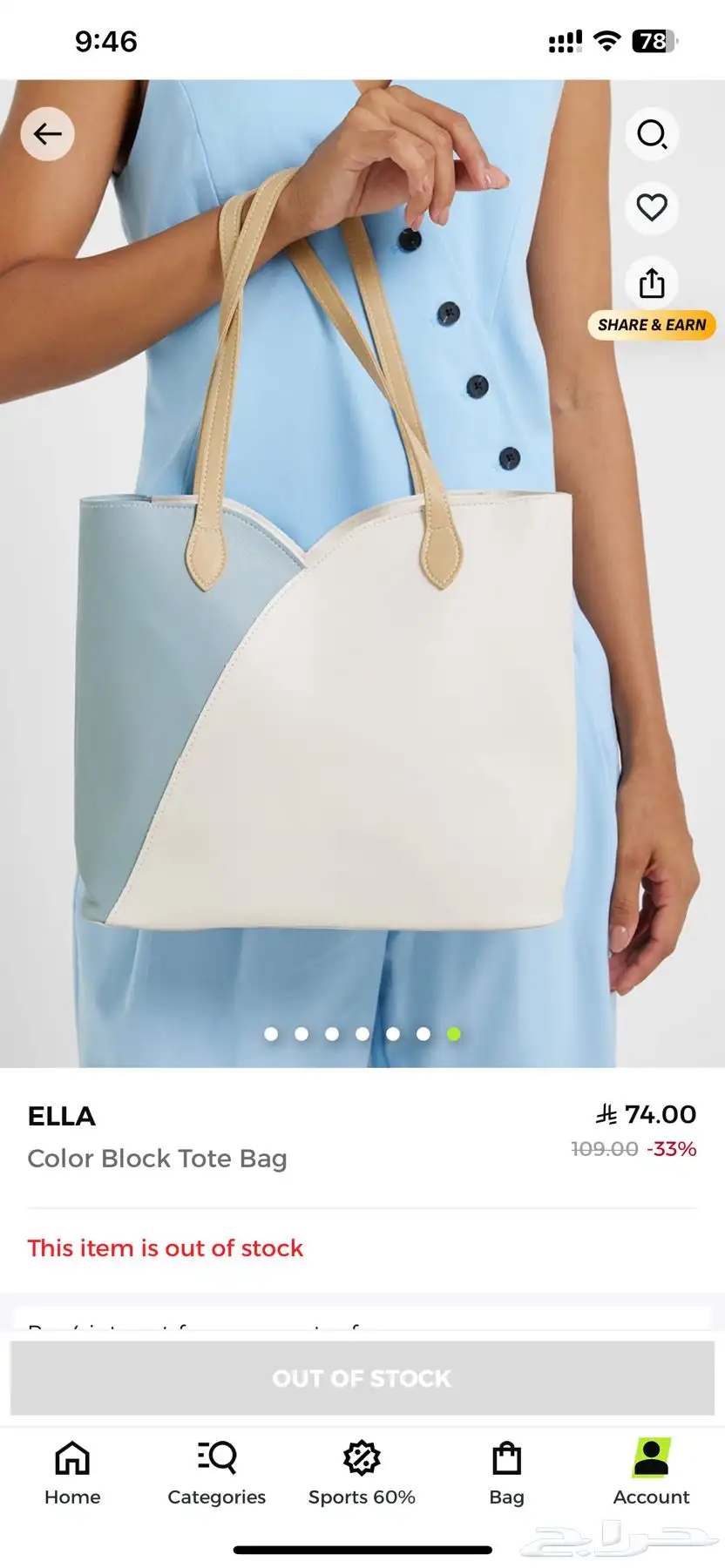Add the tote bag to wishlist
The width and height of the screenshot is (725, 1568).
tap(652, 207)
